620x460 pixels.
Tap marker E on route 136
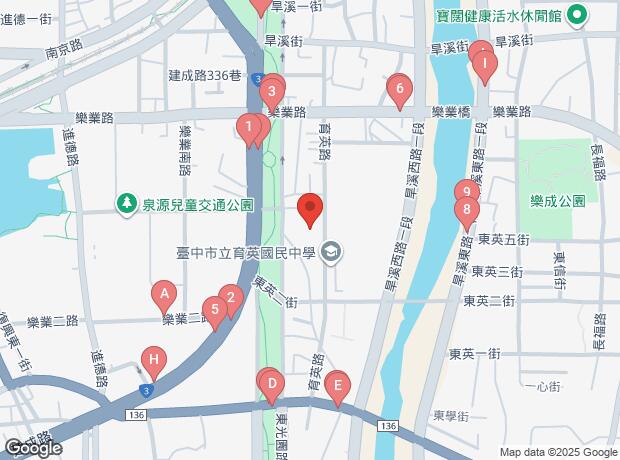point(338,385)
